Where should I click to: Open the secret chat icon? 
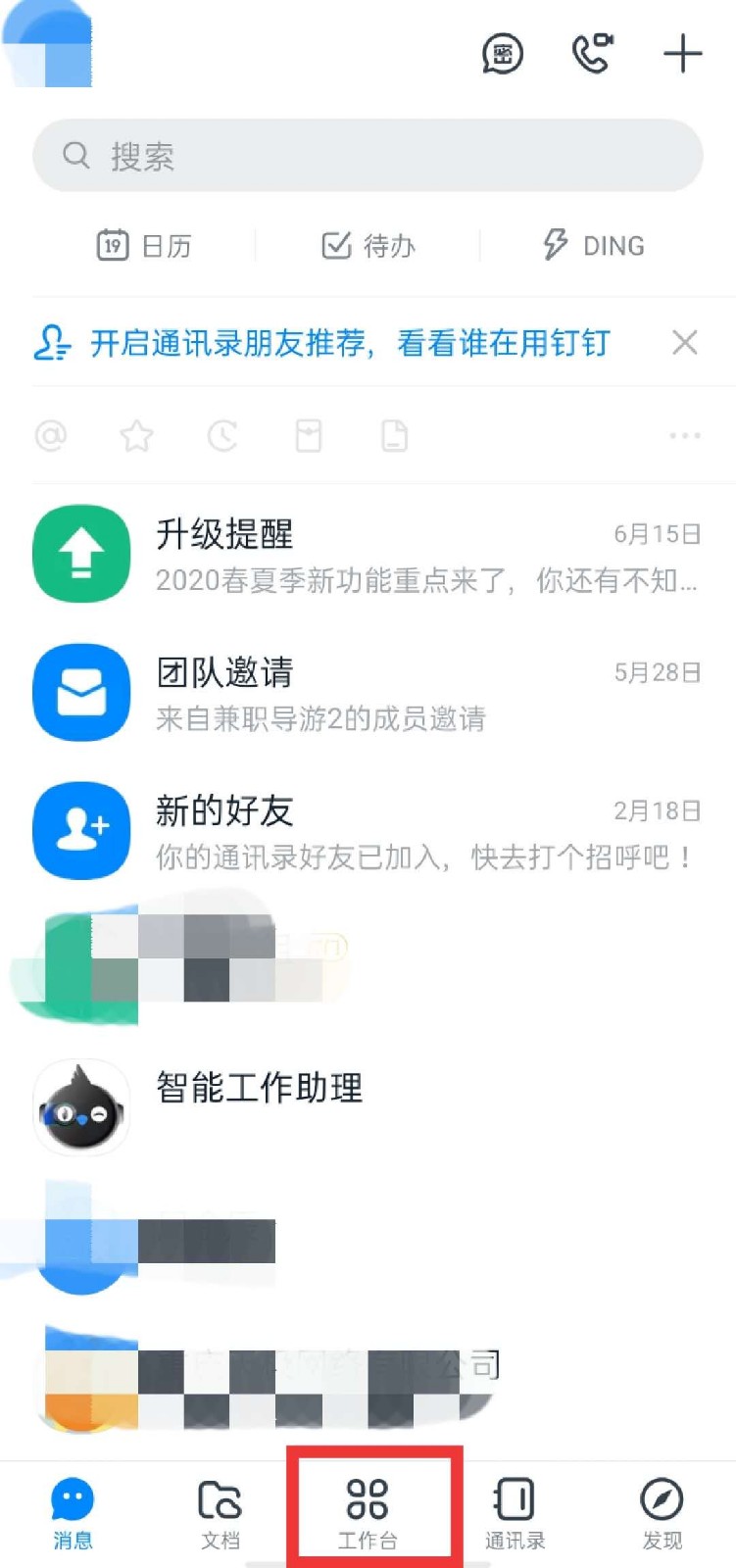point(502,54)
